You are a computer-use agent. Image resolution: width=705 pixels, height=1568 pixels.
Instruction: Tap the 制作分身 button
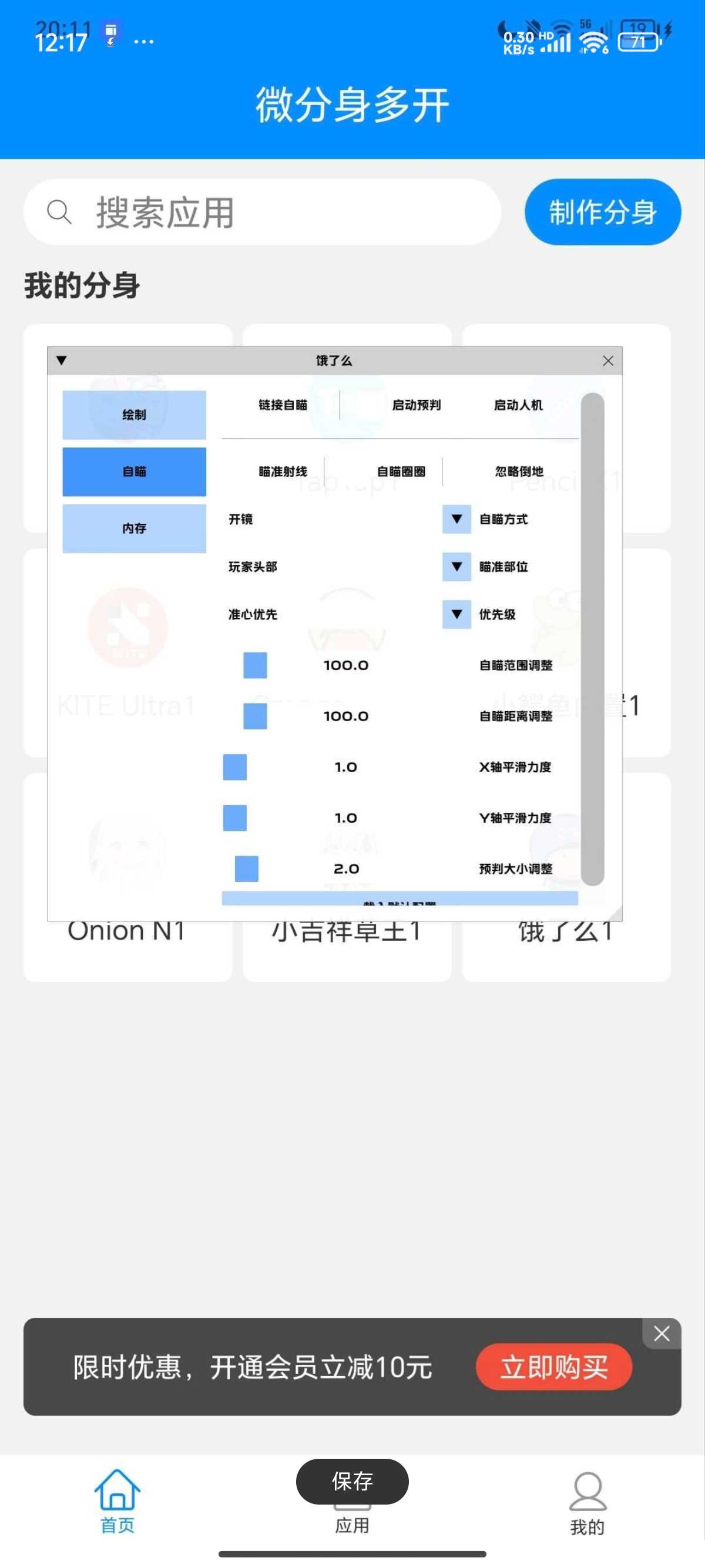(x=602, y=213)
